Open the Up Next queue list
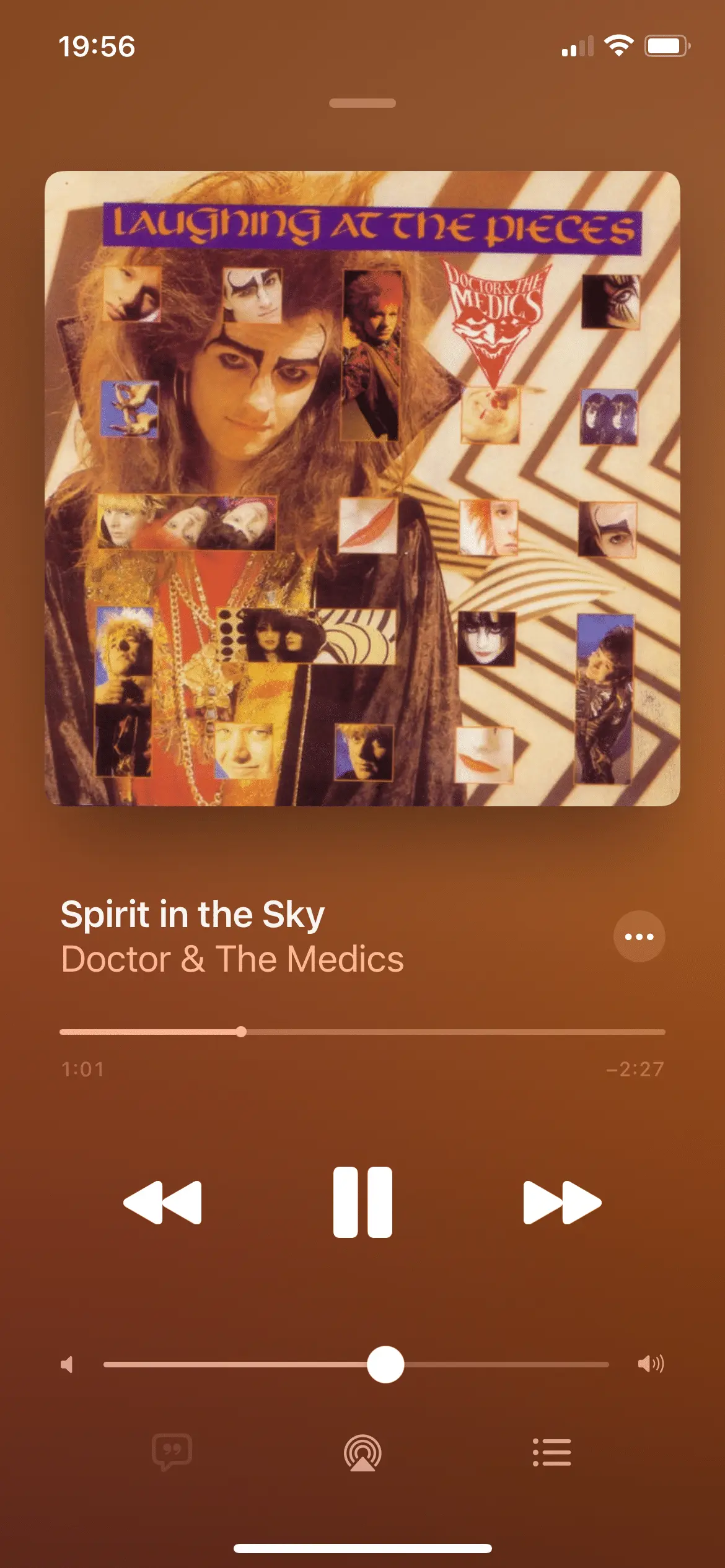 [551, 1452]
